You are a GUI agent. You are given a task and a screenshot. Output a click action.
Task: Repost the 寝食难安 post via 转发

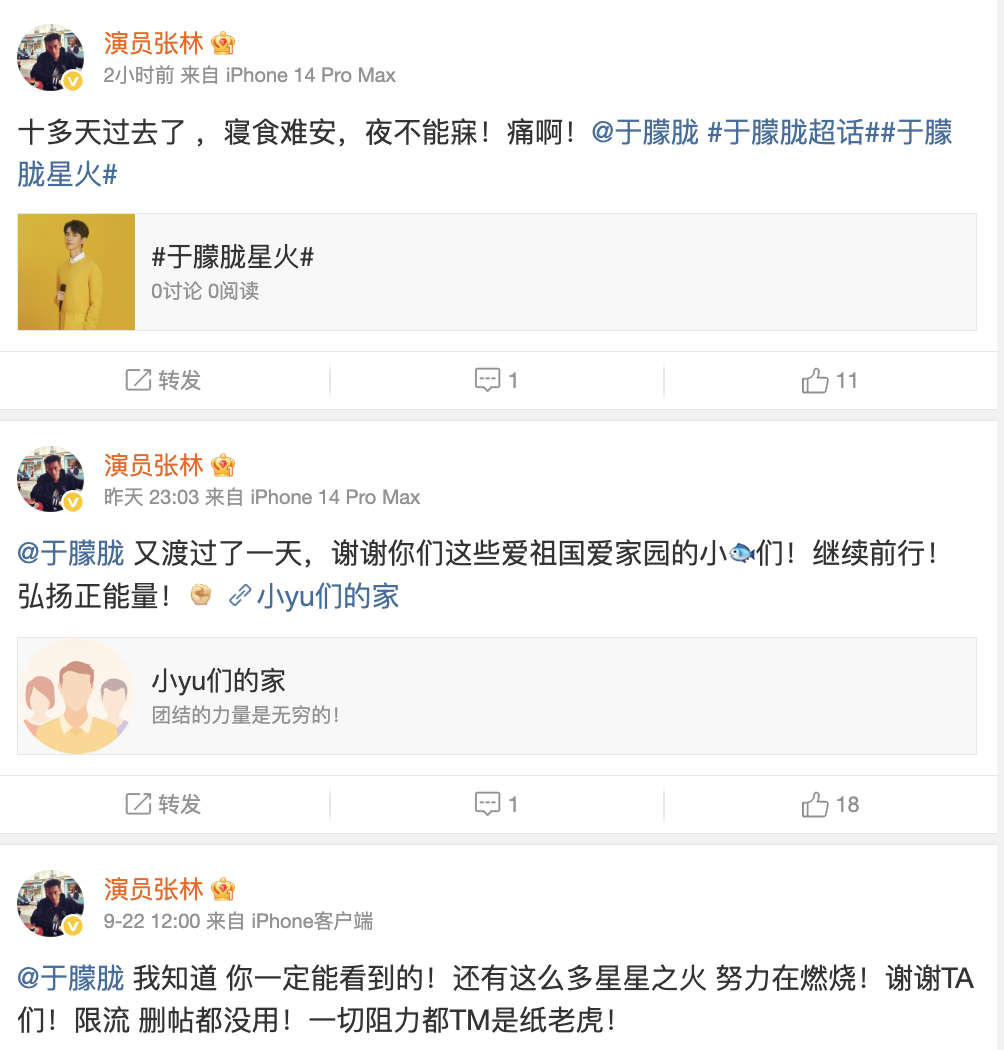164,380
